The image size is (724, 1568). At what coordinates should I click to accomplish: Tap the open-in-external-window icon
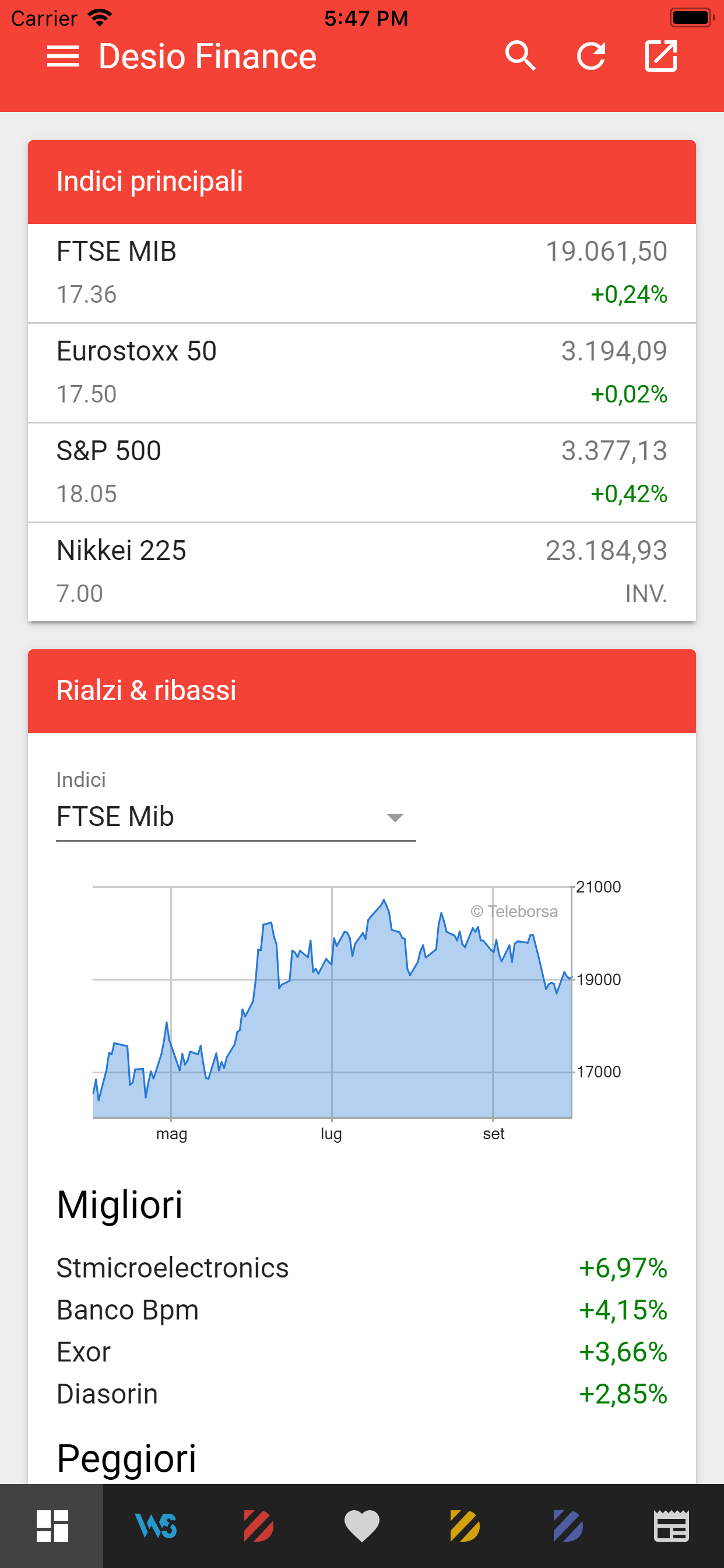pyautogui.click(x=660, y=57)
